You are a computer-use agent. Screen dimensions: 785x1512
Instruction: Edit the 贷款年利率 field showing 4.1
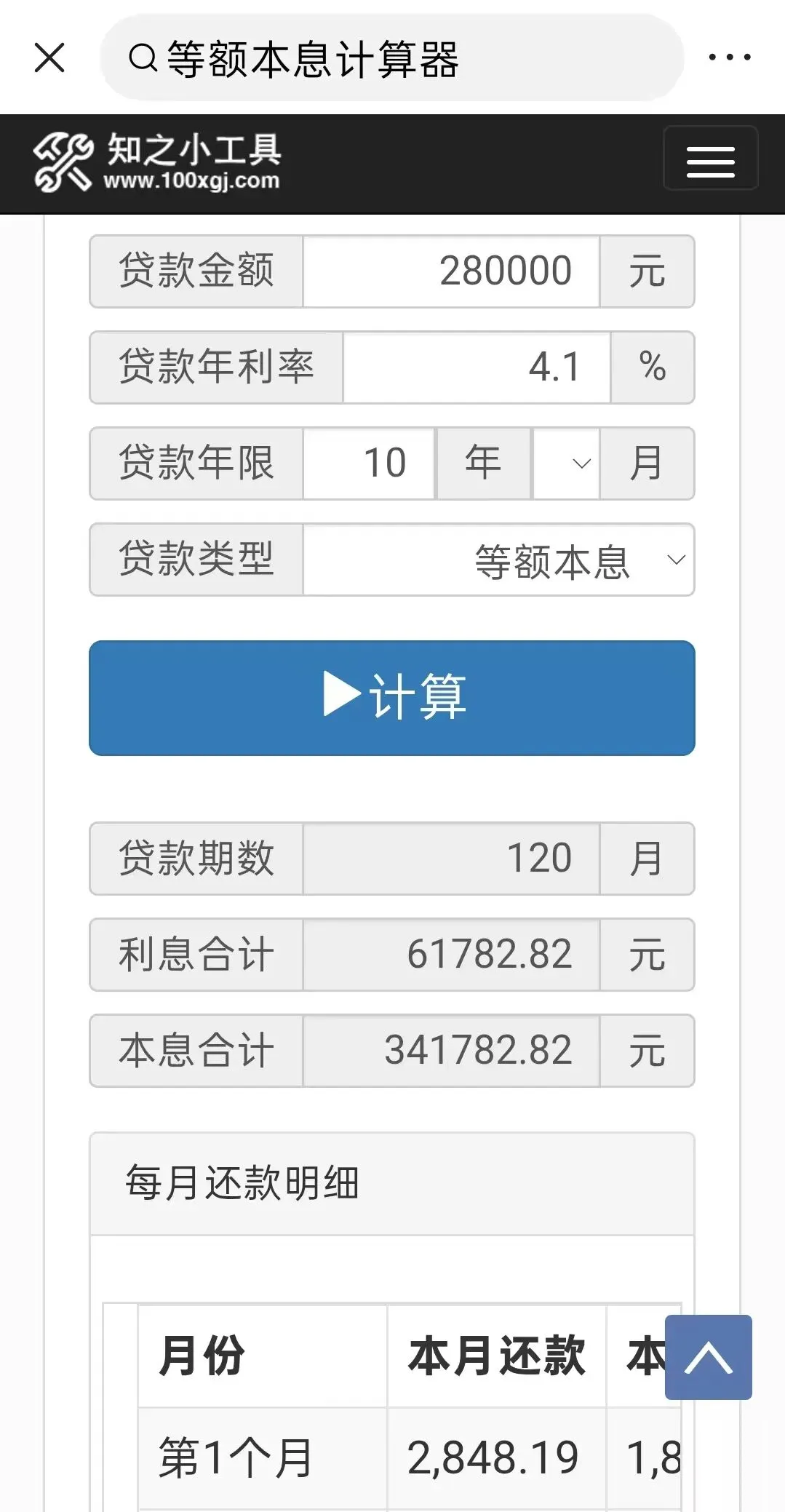477,367
